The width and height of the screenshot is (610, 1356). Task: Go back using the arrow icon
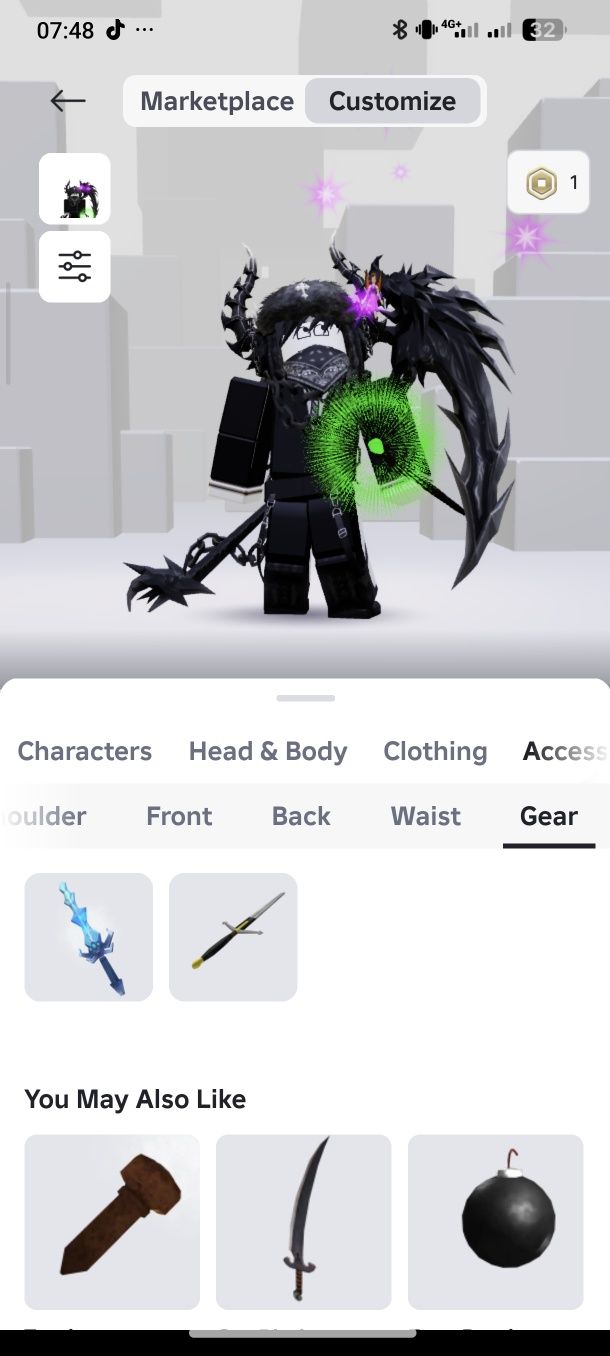68,100
